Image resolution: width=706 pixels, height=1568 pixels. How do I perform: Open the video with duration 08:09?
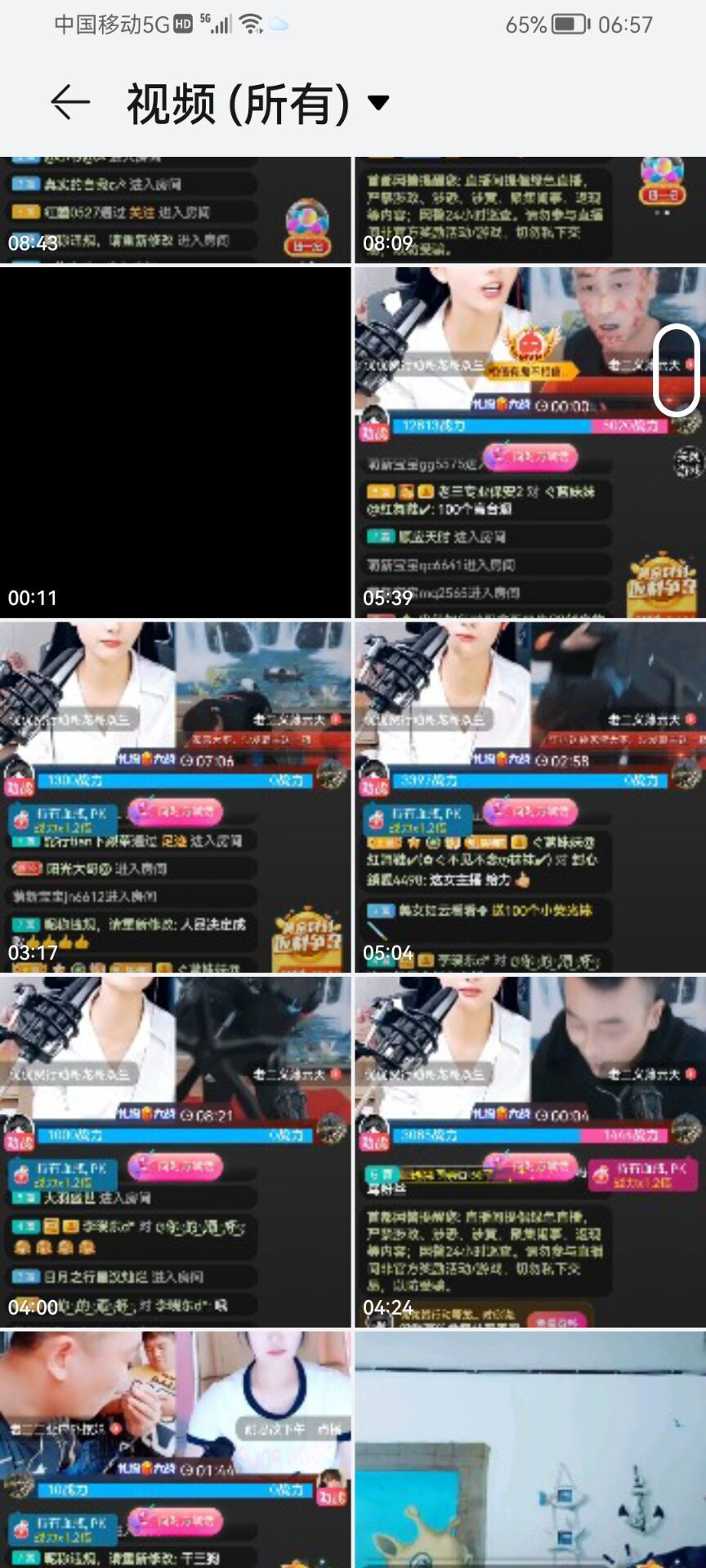529,211
